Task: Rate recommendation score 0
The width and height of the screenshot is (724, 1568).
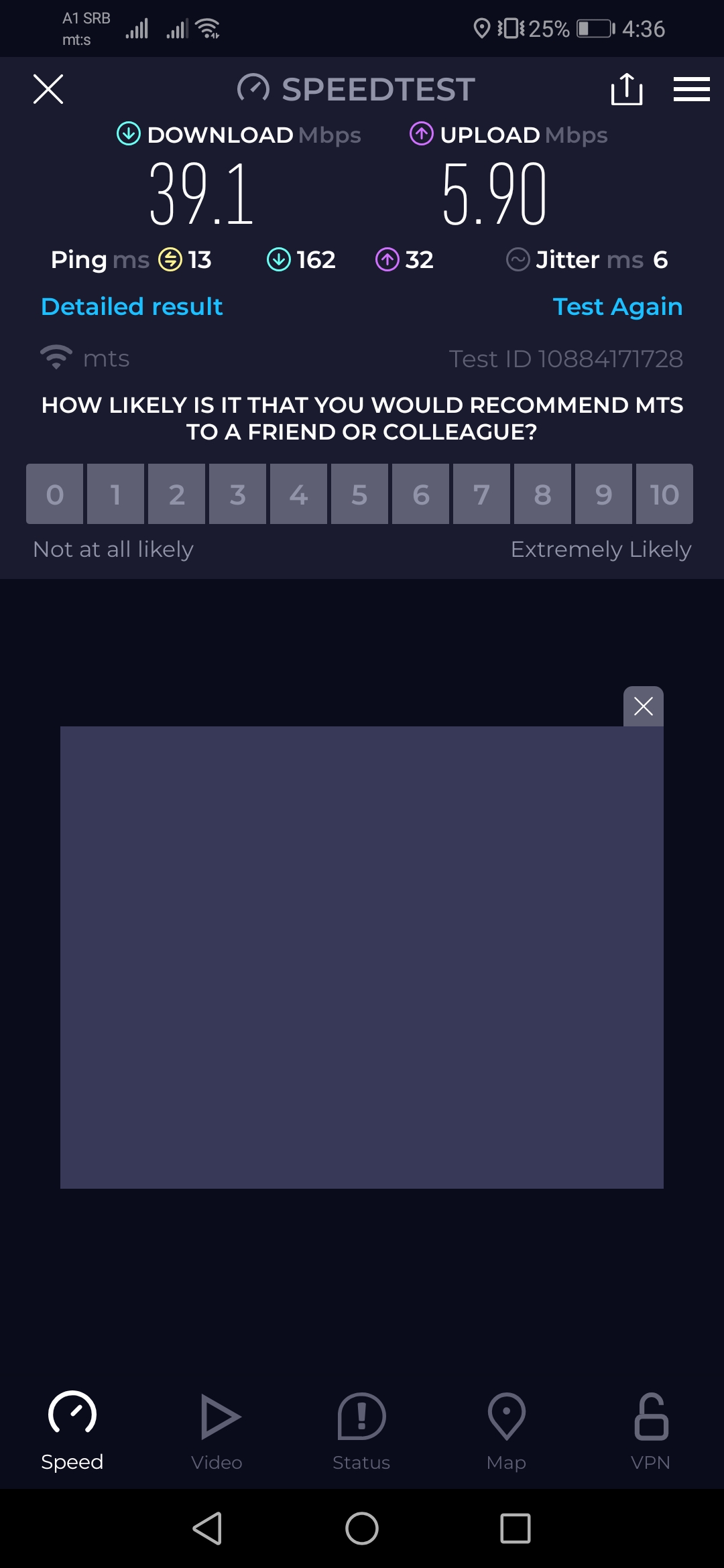Action: (x=55, y=494)
